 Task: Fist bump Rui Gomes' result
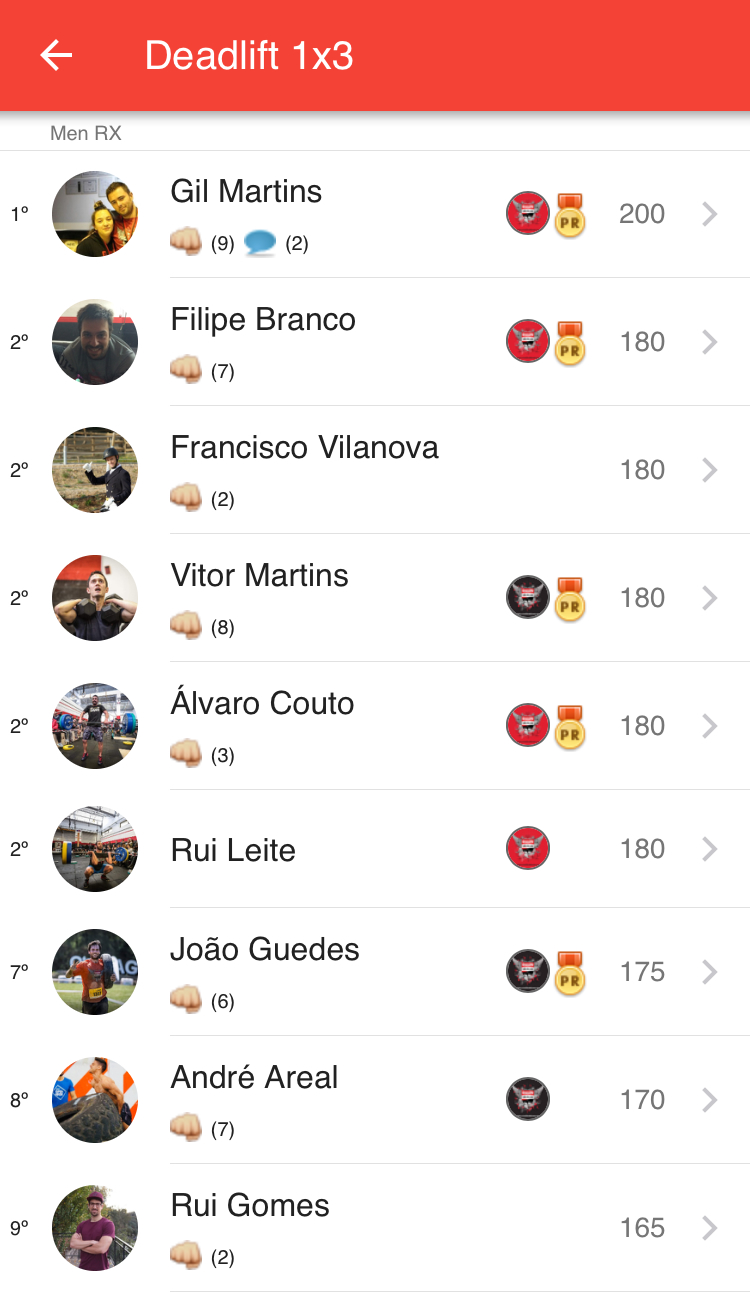point(186,1256)
